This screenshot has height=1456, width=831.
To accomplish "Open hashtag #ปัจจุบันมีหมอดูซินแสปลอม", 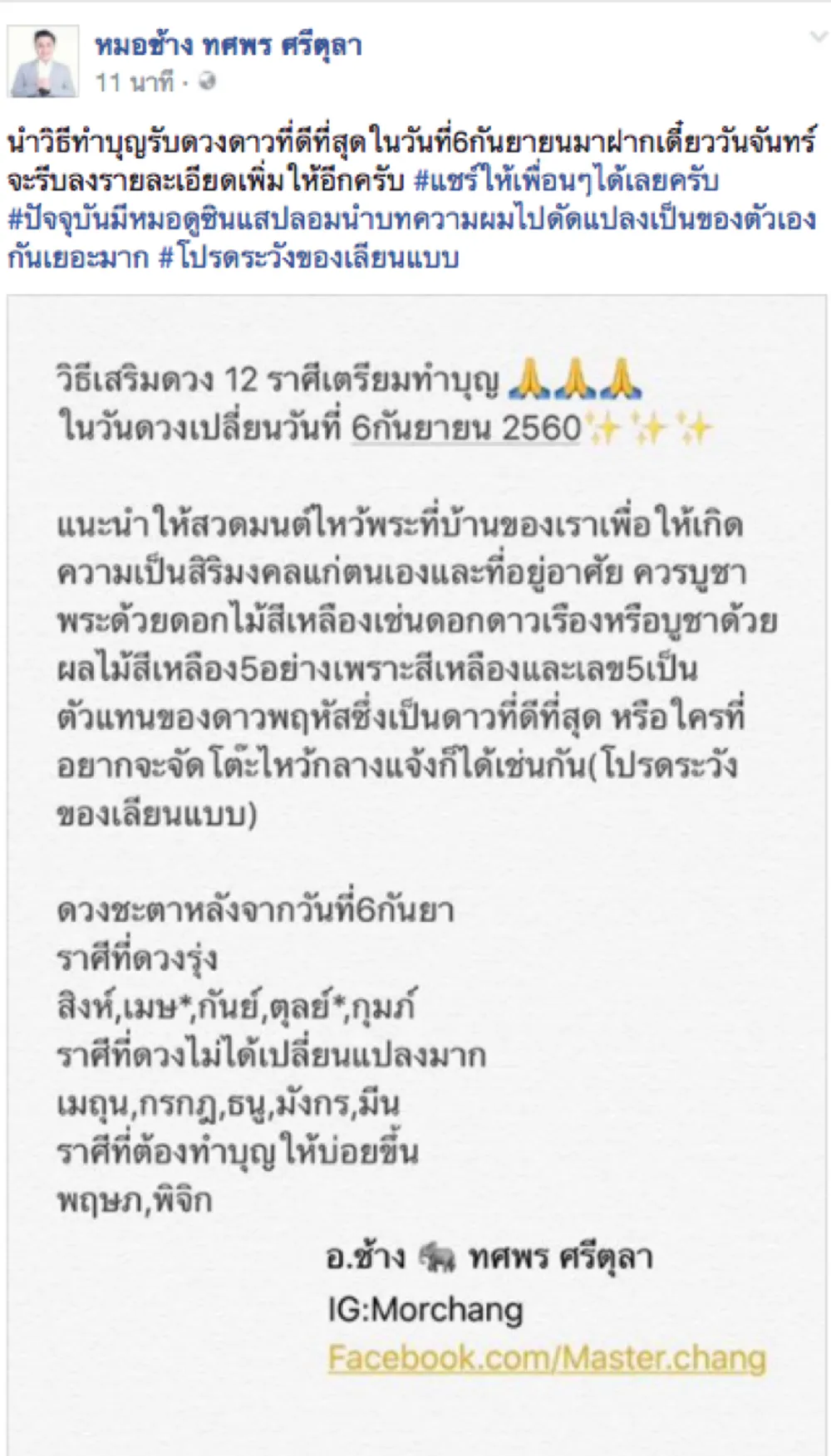I will (411, 219).
